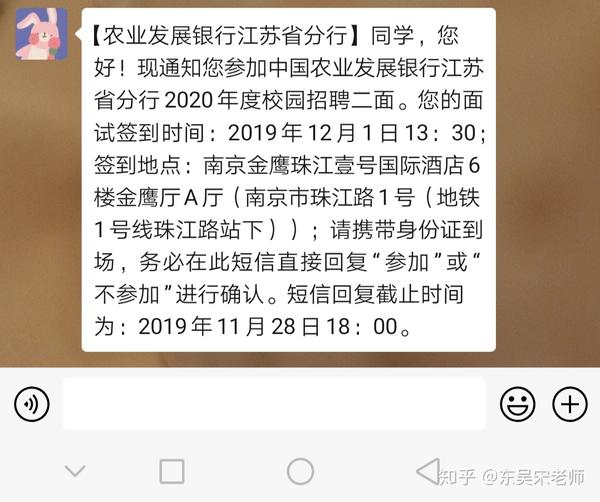Open recent apps with the square button
The width and height of the screenshot is (600, 502).
pyautogui.click(x=172, y=471)
